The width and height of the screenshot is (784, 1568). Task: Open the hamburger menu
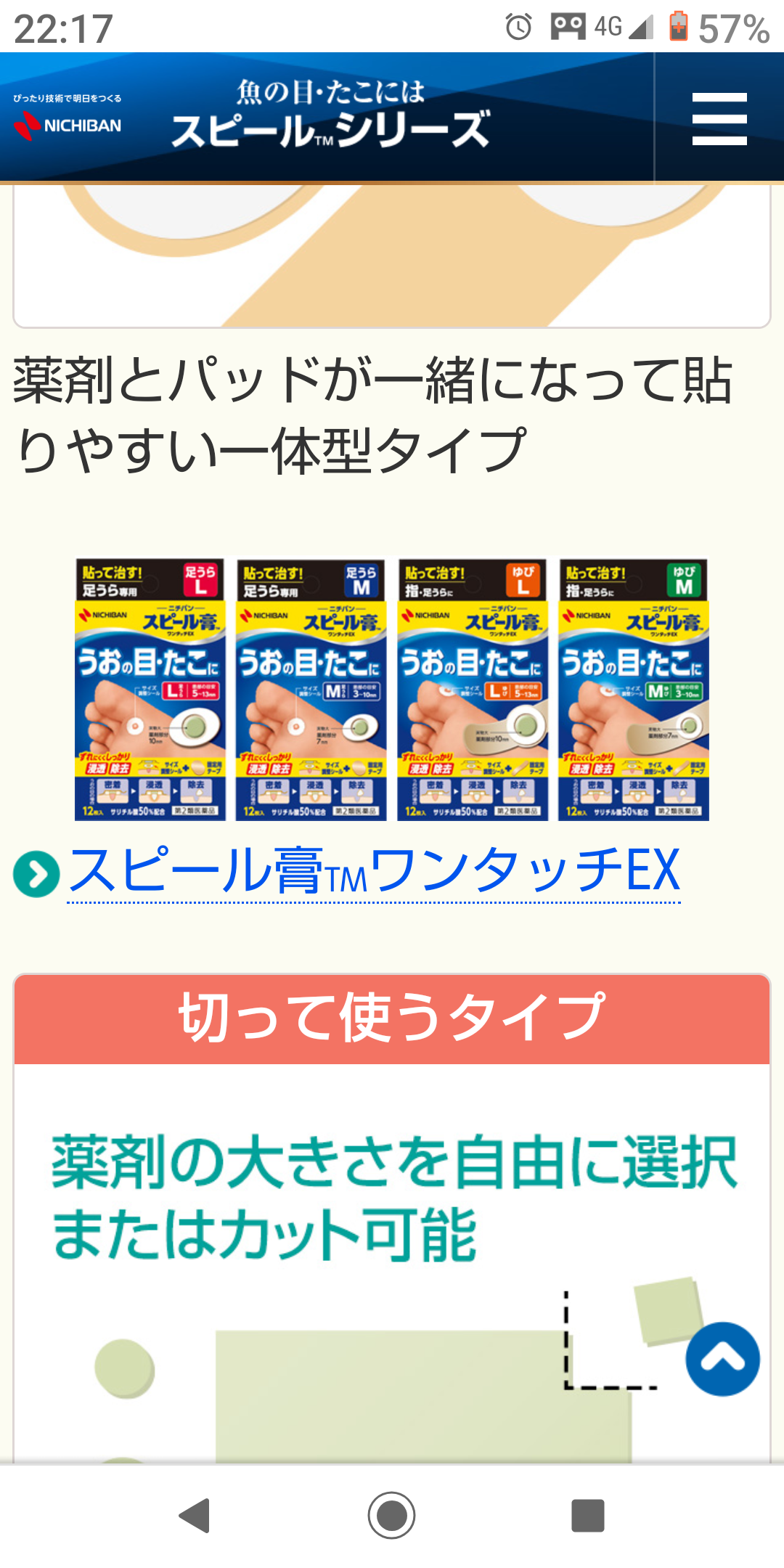click(x=719, y=118)
